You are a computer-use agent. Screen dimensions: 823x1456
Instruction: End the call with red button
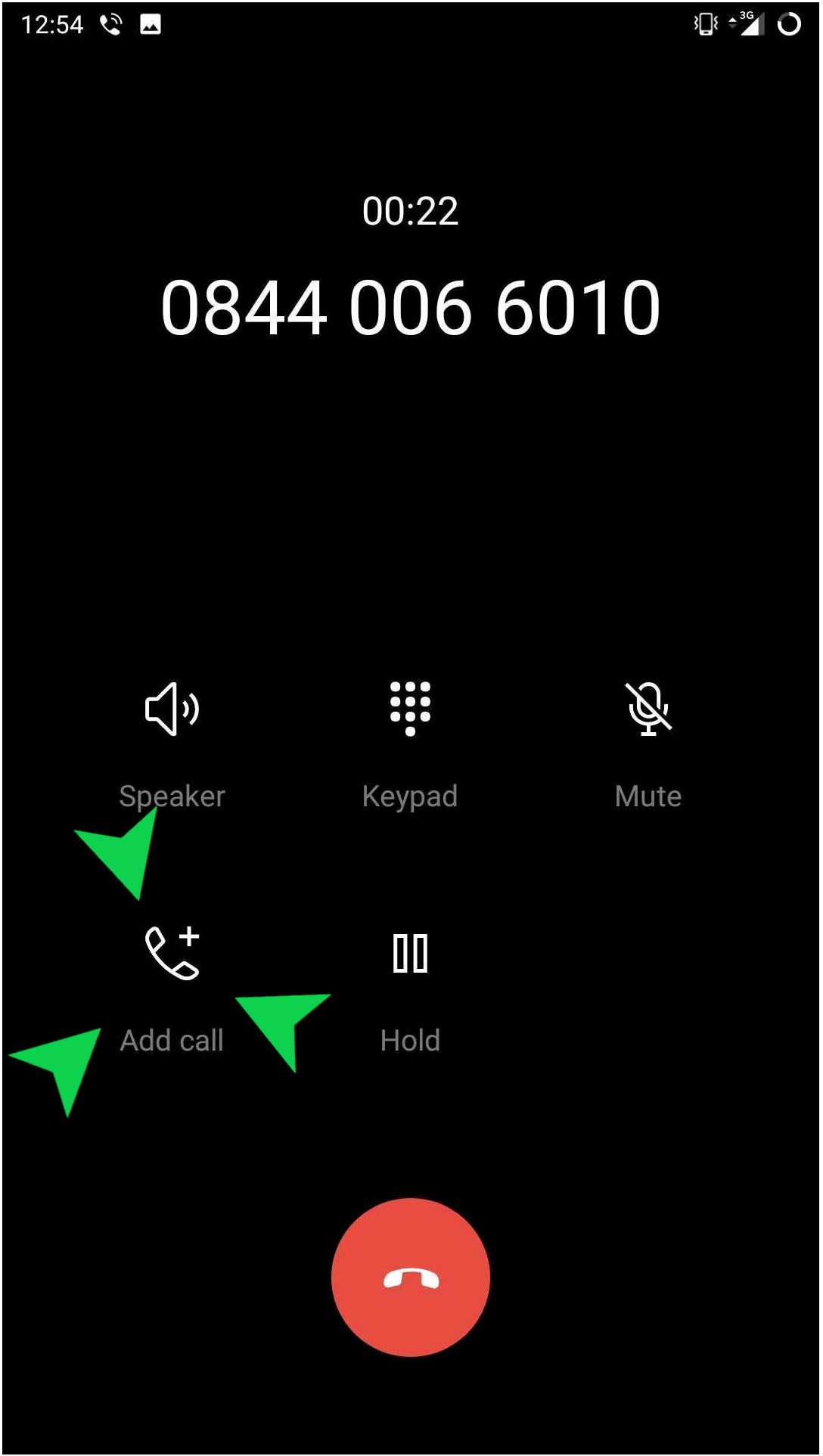coord(411,1277)
